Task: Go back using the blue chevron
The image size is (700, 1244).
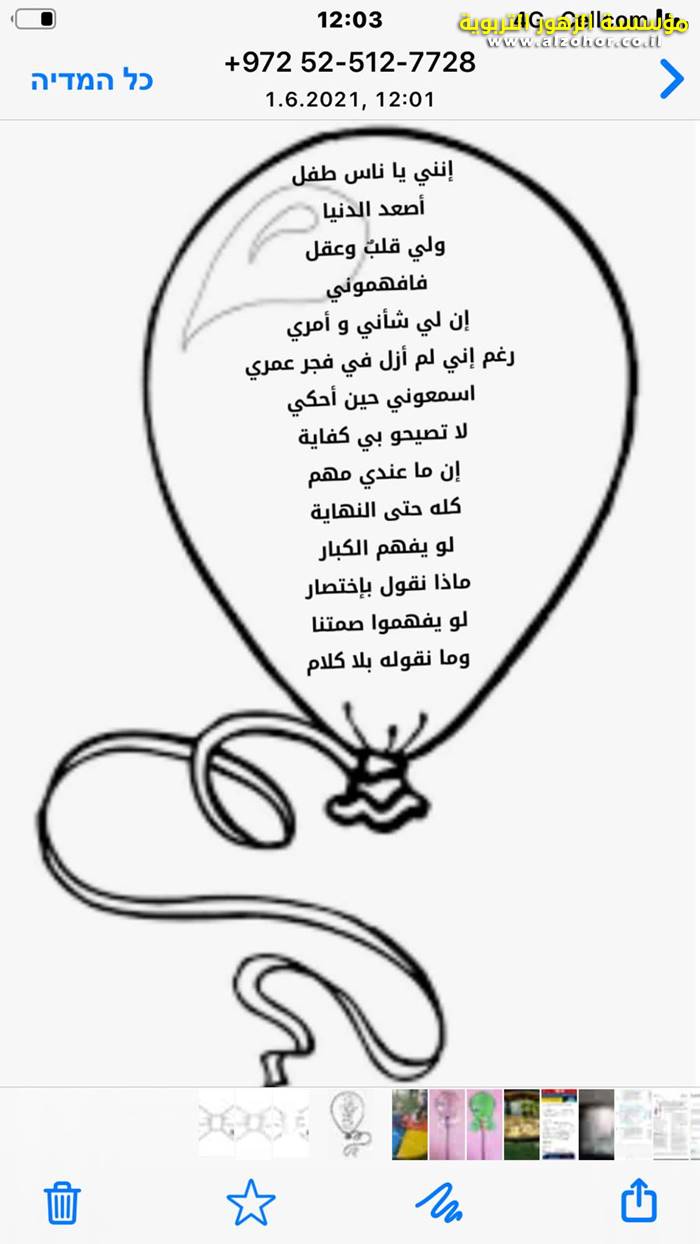Action: (671, 79)
